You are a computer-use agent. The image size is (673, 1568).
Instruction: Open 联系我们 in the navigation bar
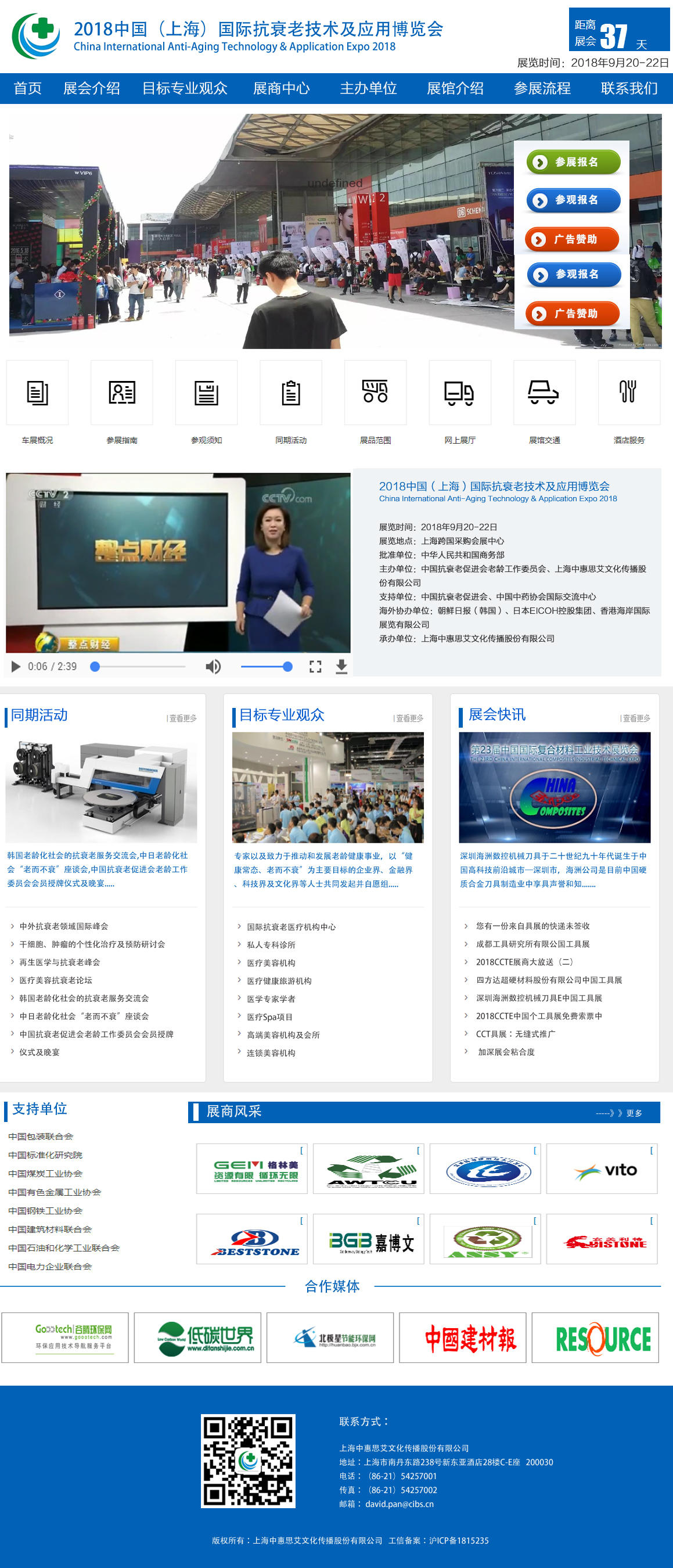[629, 88]
